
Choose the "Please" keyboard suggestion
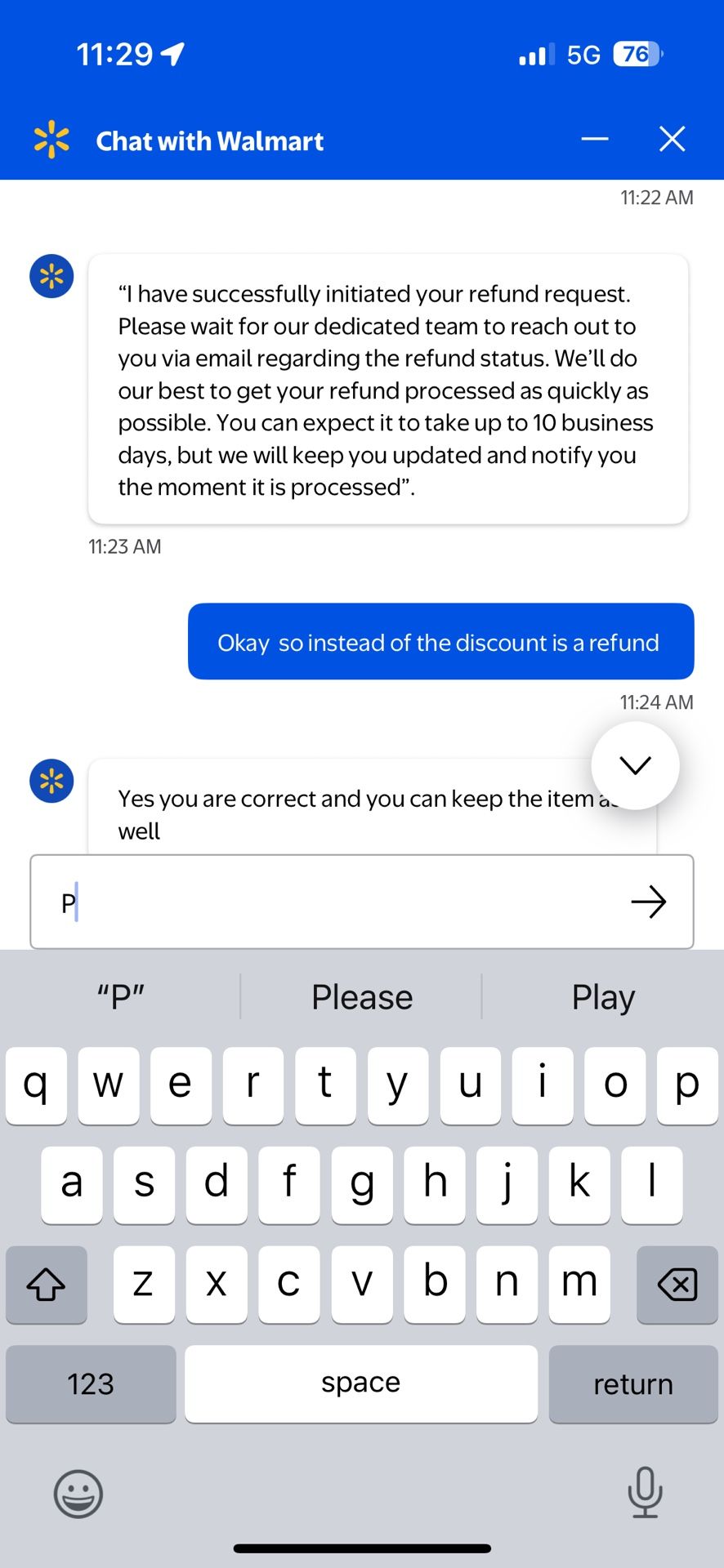pos(362,997)
